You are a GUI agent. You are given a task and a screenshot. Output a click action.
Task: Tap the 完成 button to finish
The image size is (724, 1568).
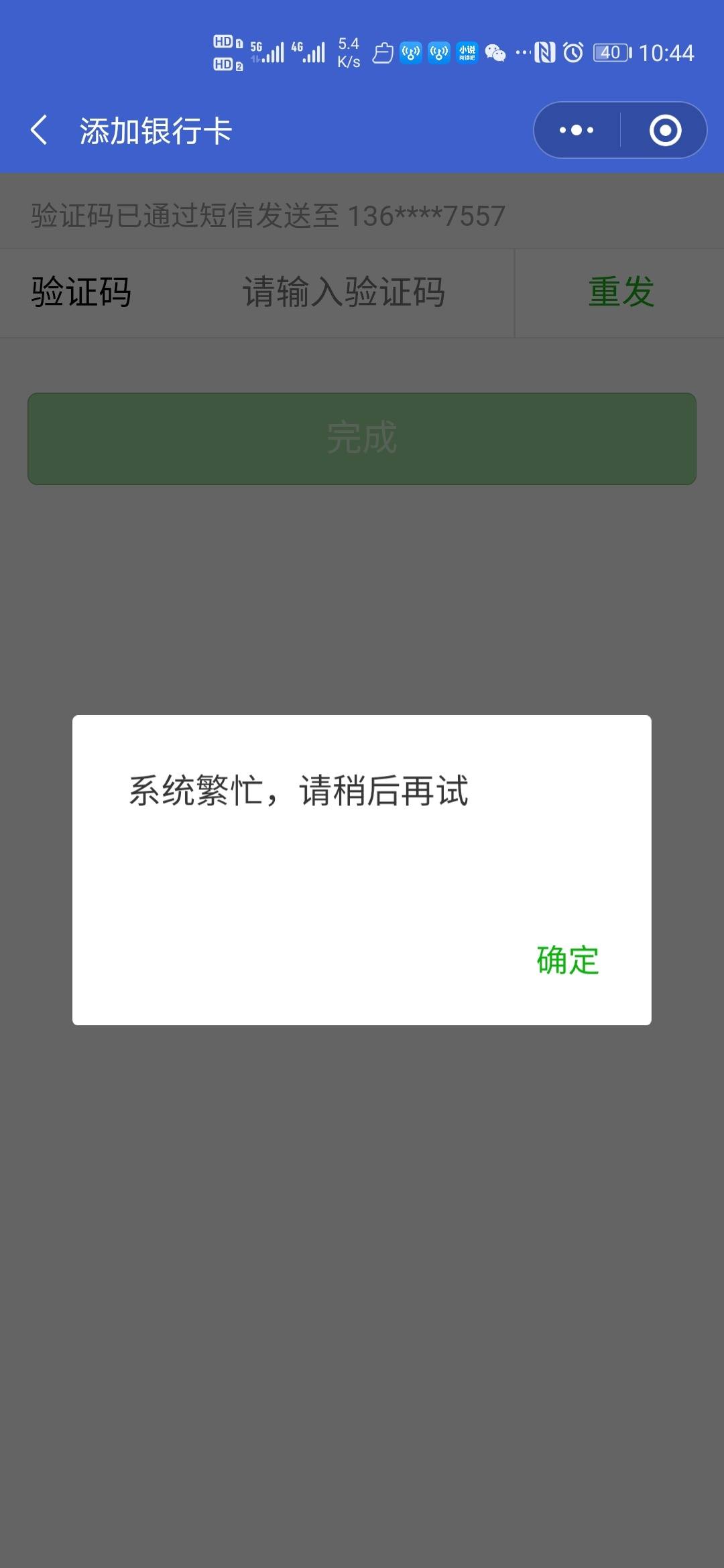point(362,438)
